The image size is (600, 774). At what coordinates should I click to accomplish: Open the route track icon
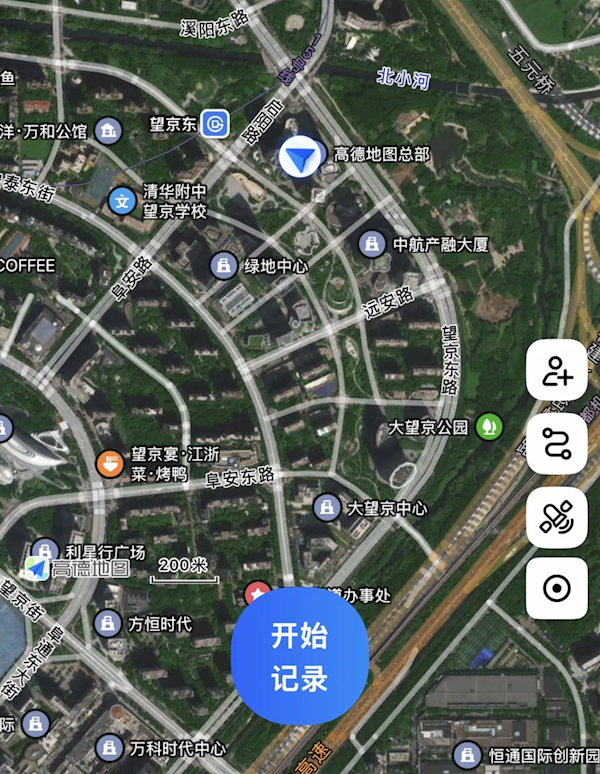(556, 444)
